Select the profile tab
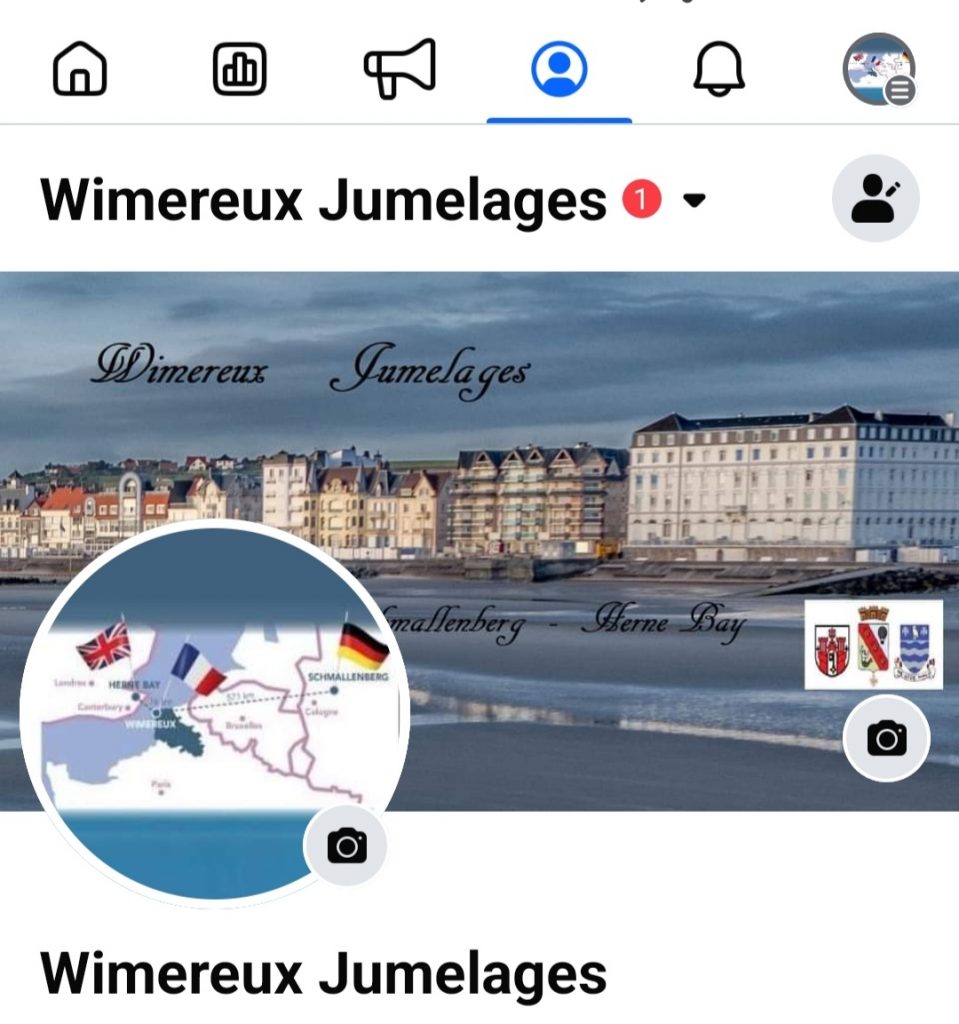 pos(559,71)
